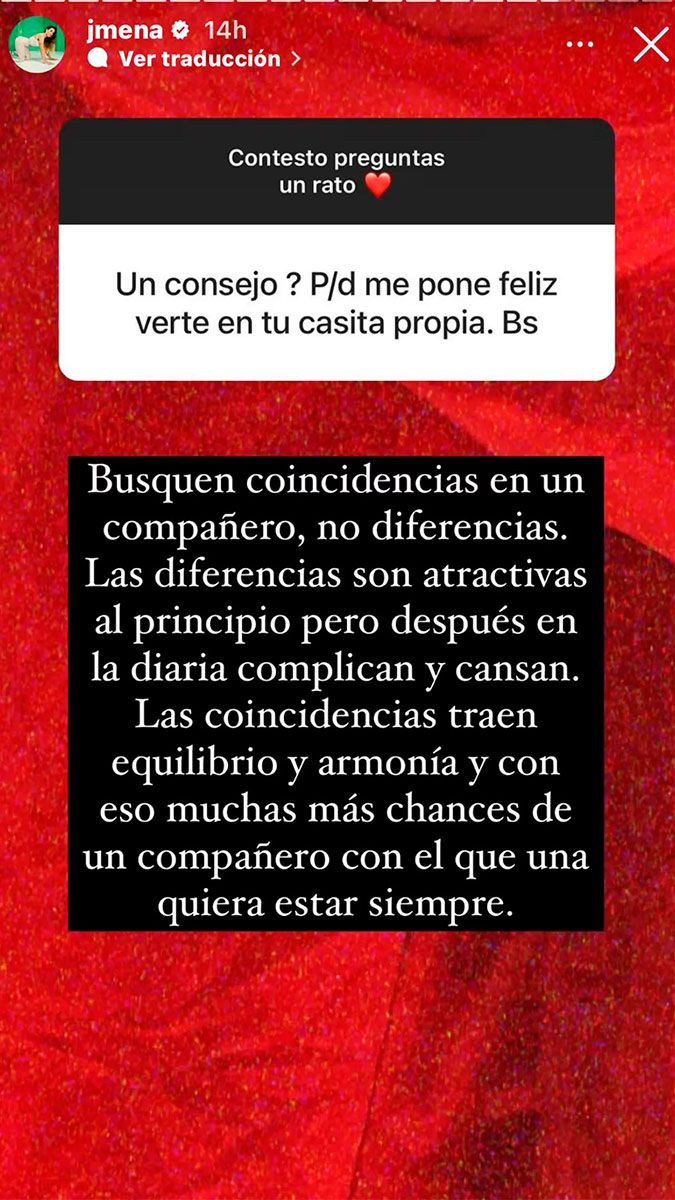Close the story with the X
The image size is (675, 1200).
coord(651,44)
